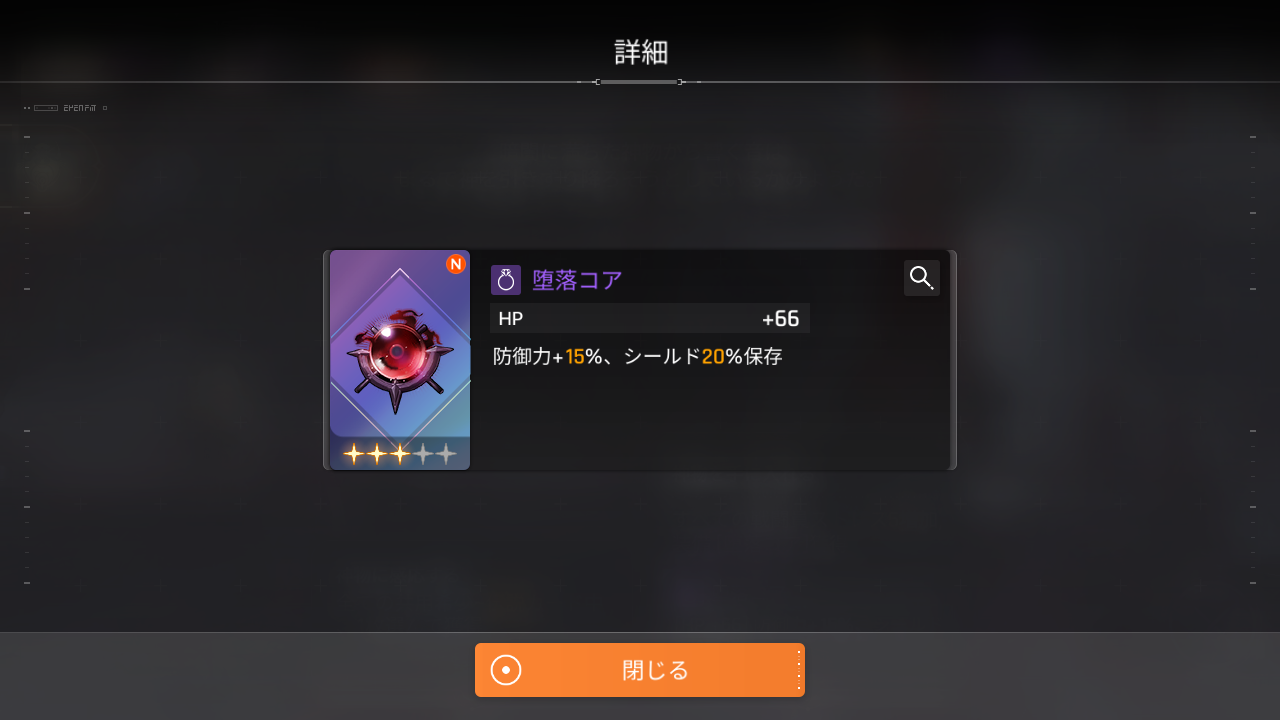Close the details dialog with 閉じる
The width and height of the screenshot is (1280, 720).
(x=640, y=670)
